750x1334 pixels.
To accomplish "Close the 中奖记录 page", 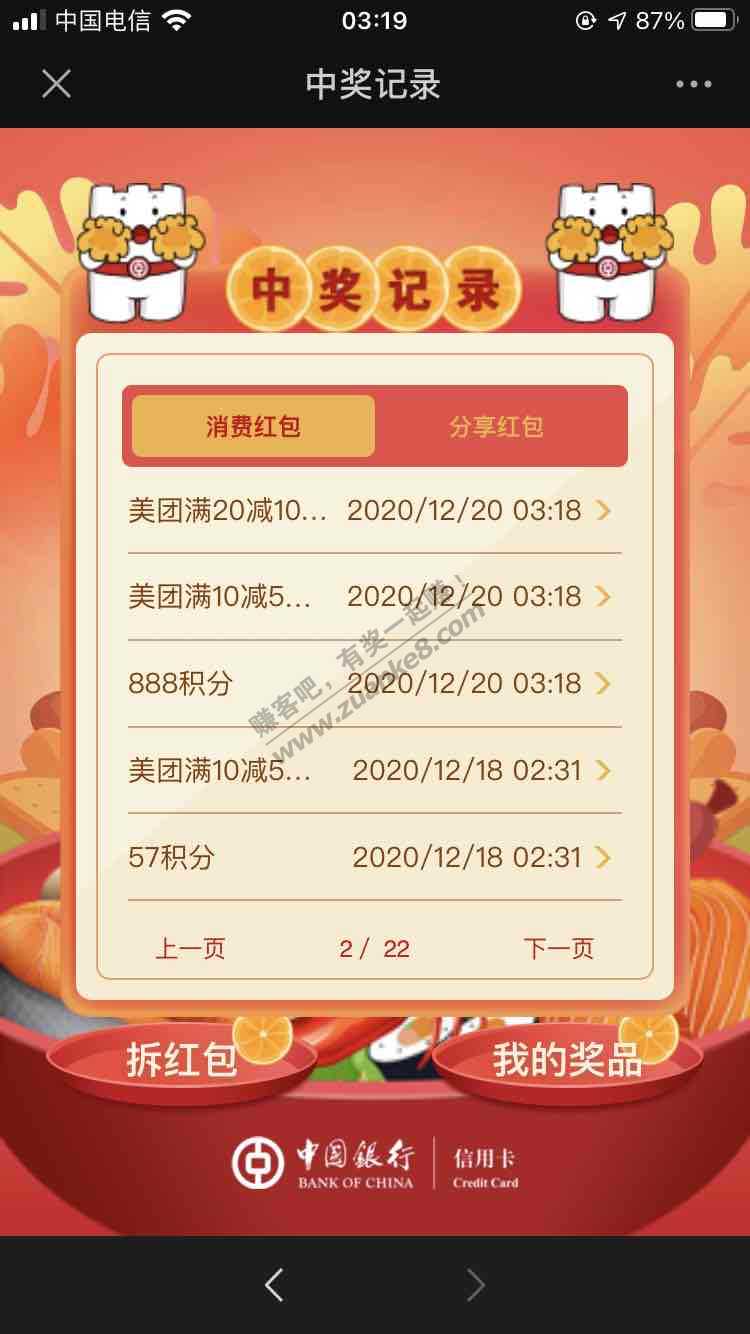I will [x=56, y=84].
